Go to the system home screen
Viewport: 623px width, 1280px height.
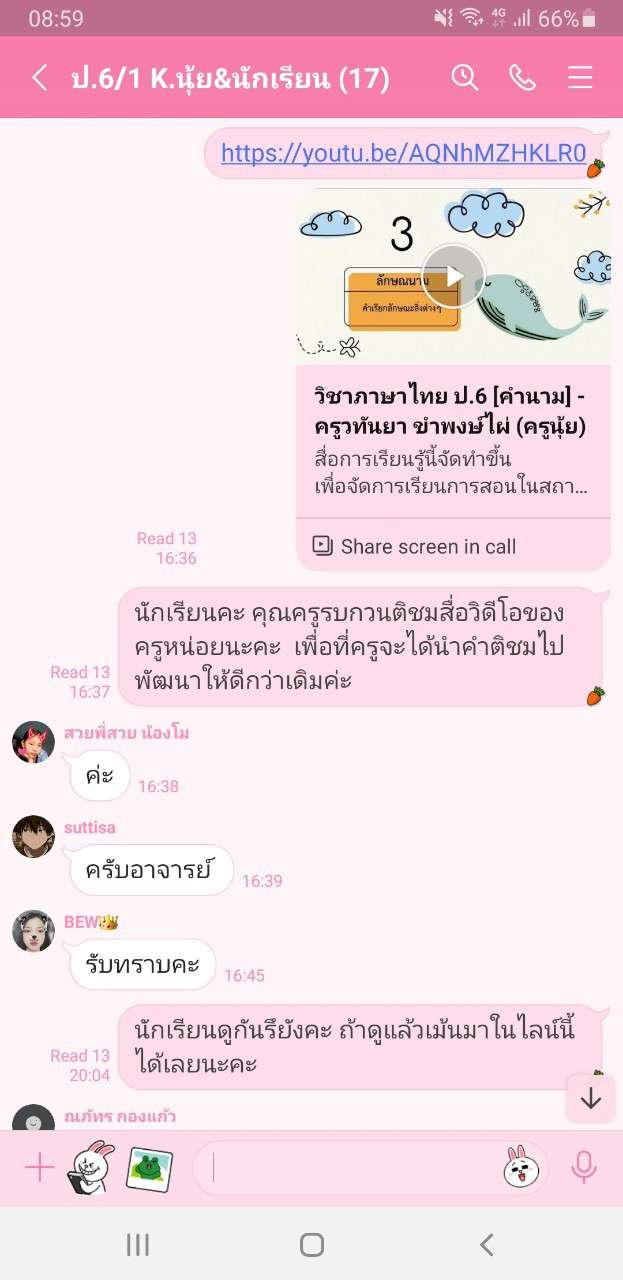311,1244
